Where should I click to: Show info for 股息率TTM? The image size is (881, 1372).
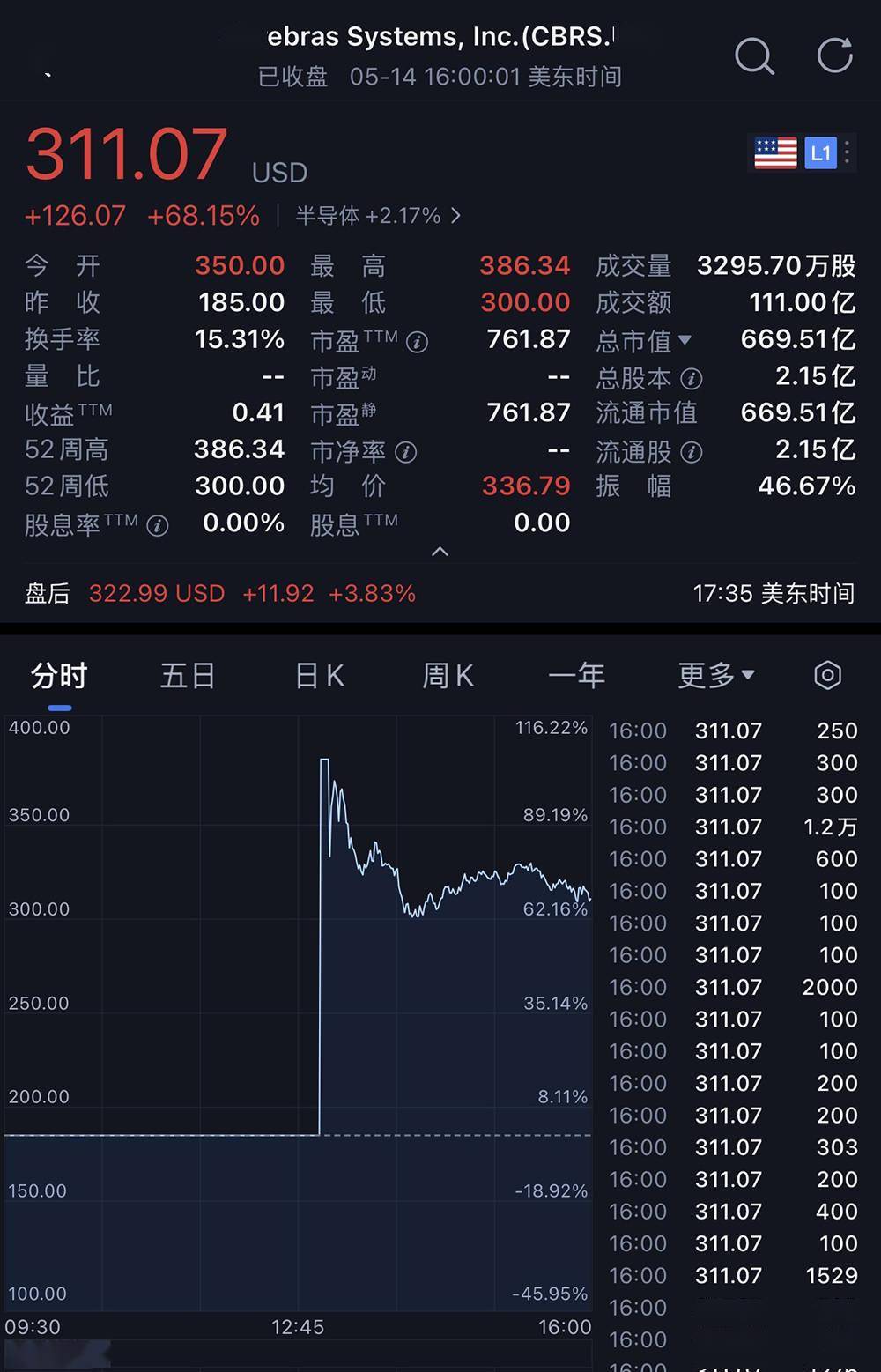point(158,526)
